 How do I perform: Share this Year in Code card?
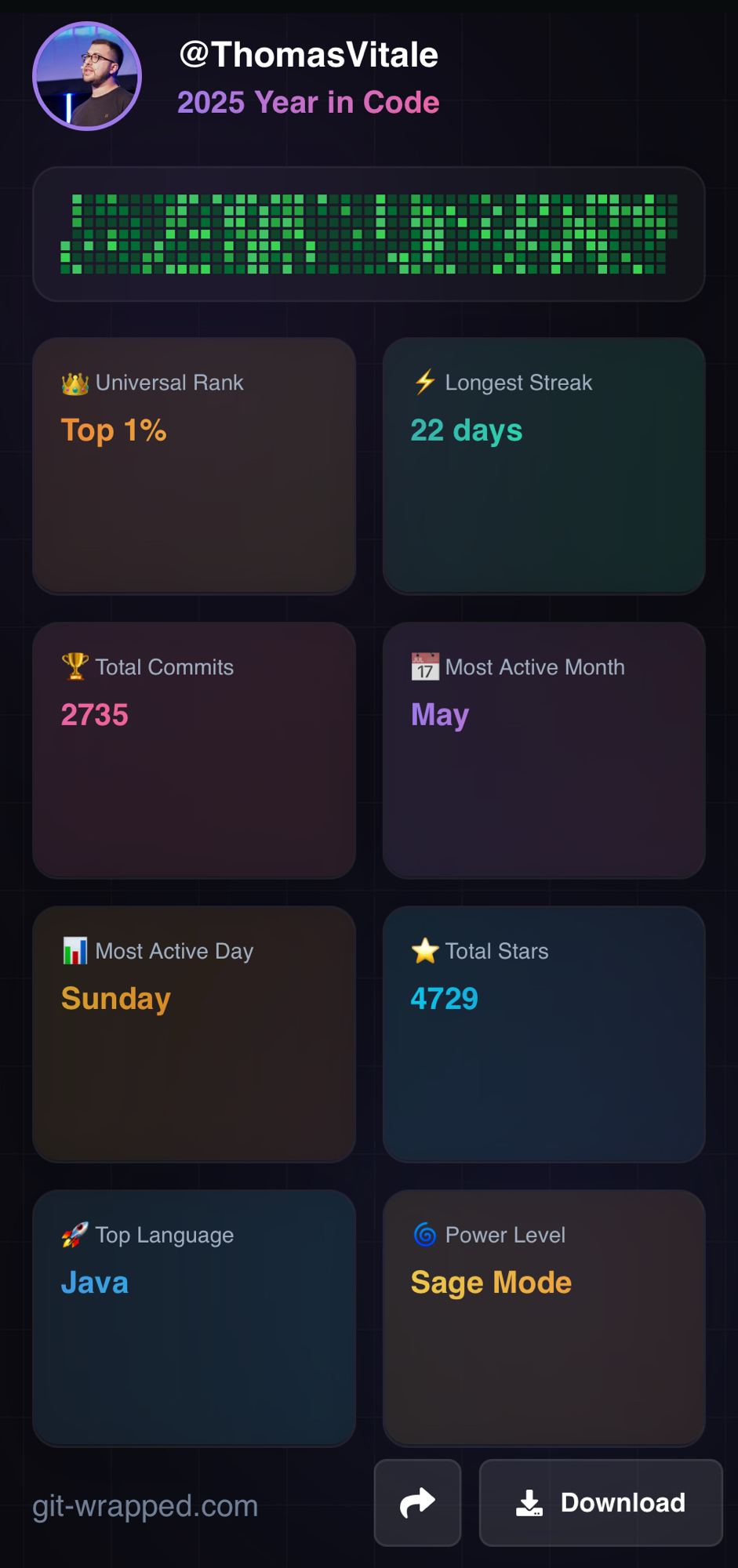pos(417,1502)
